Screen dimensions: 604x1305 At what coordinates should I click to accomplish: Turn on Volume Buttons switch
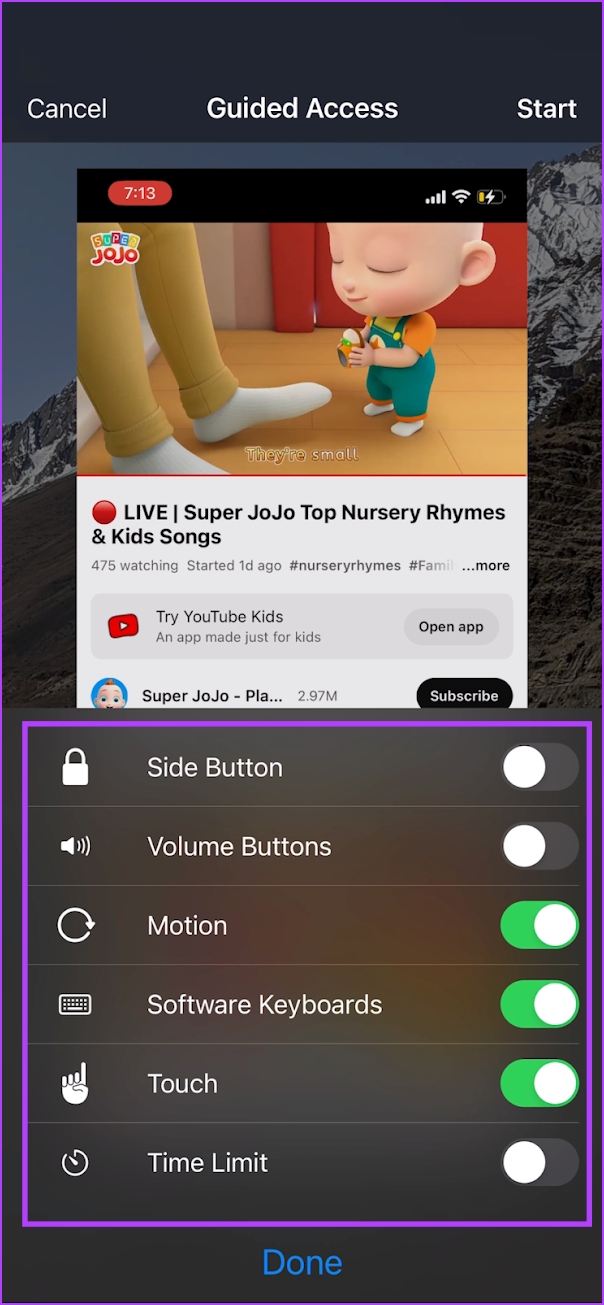(x=539, y=847)
